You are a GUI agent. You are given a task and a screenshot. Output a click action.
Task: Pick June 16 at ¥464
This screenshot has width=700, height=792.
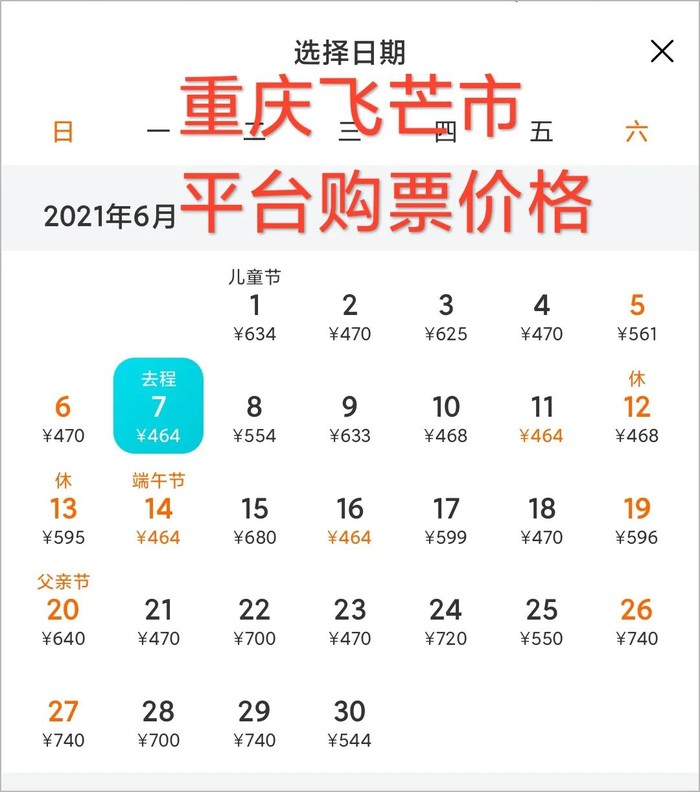click(x=350, y=520)
